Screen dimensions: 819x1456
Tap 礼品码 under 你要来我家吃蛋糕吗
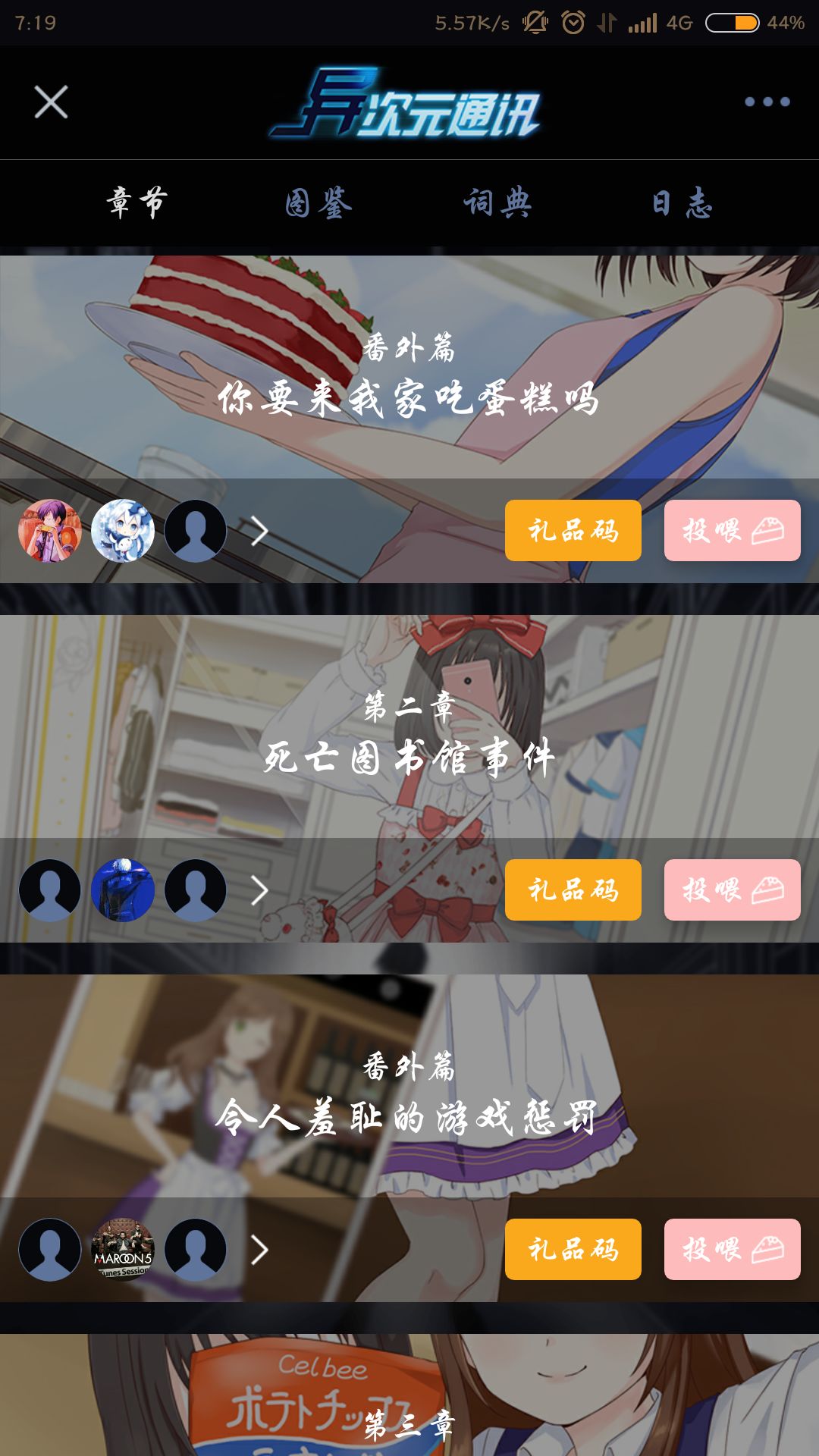[x=573, y=531]
